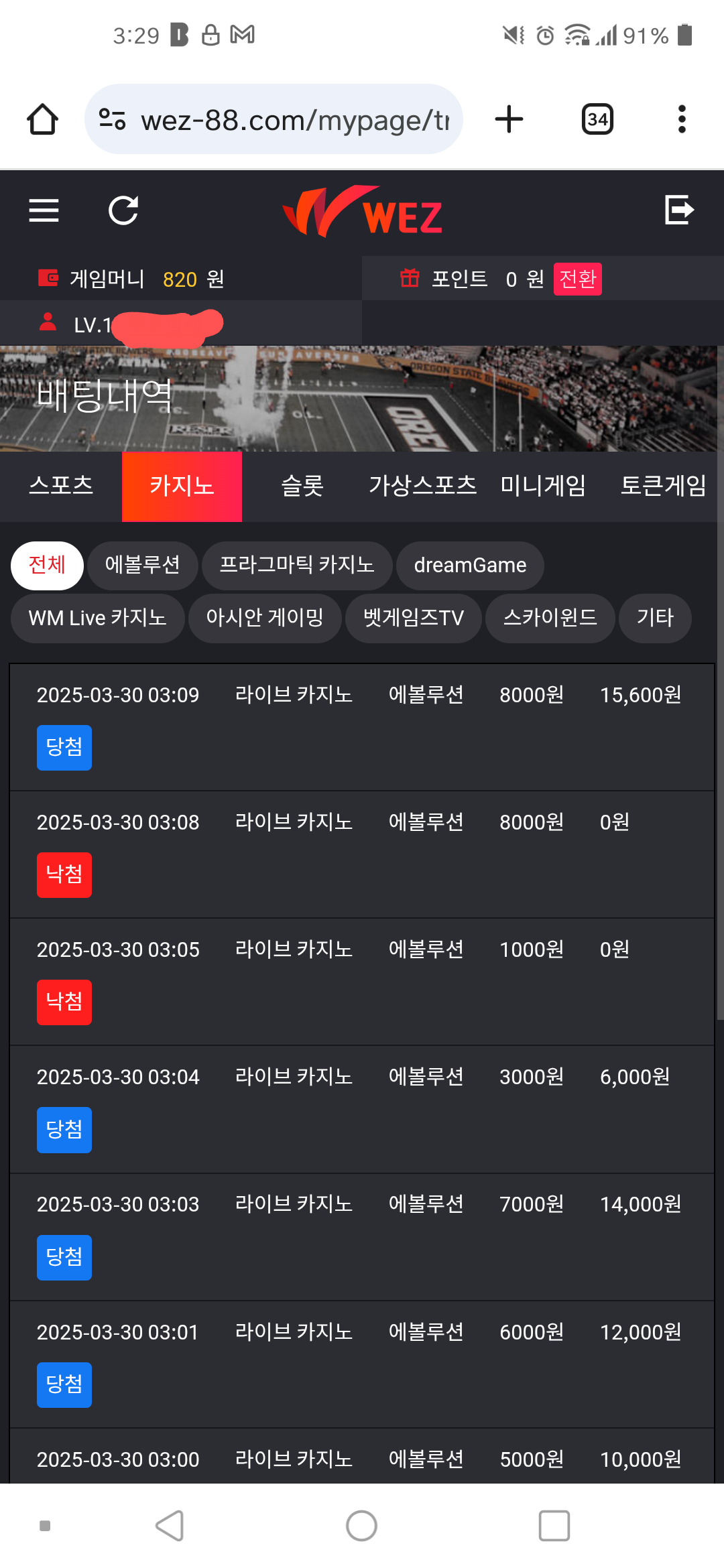Convert points with the 전환 button
724x1568 pixels.
click(577, 279)
